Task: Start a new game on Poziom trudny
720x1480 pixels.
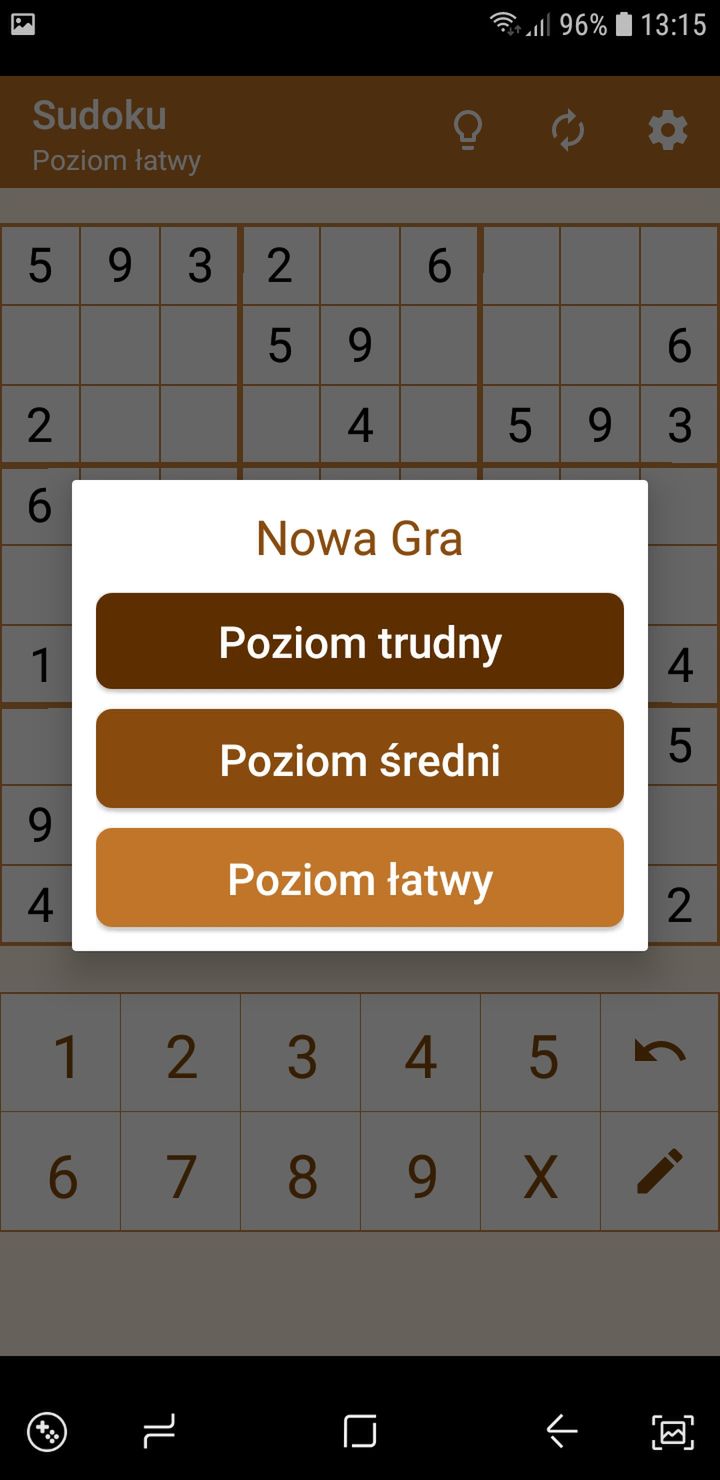Action: tap(360, 641)
